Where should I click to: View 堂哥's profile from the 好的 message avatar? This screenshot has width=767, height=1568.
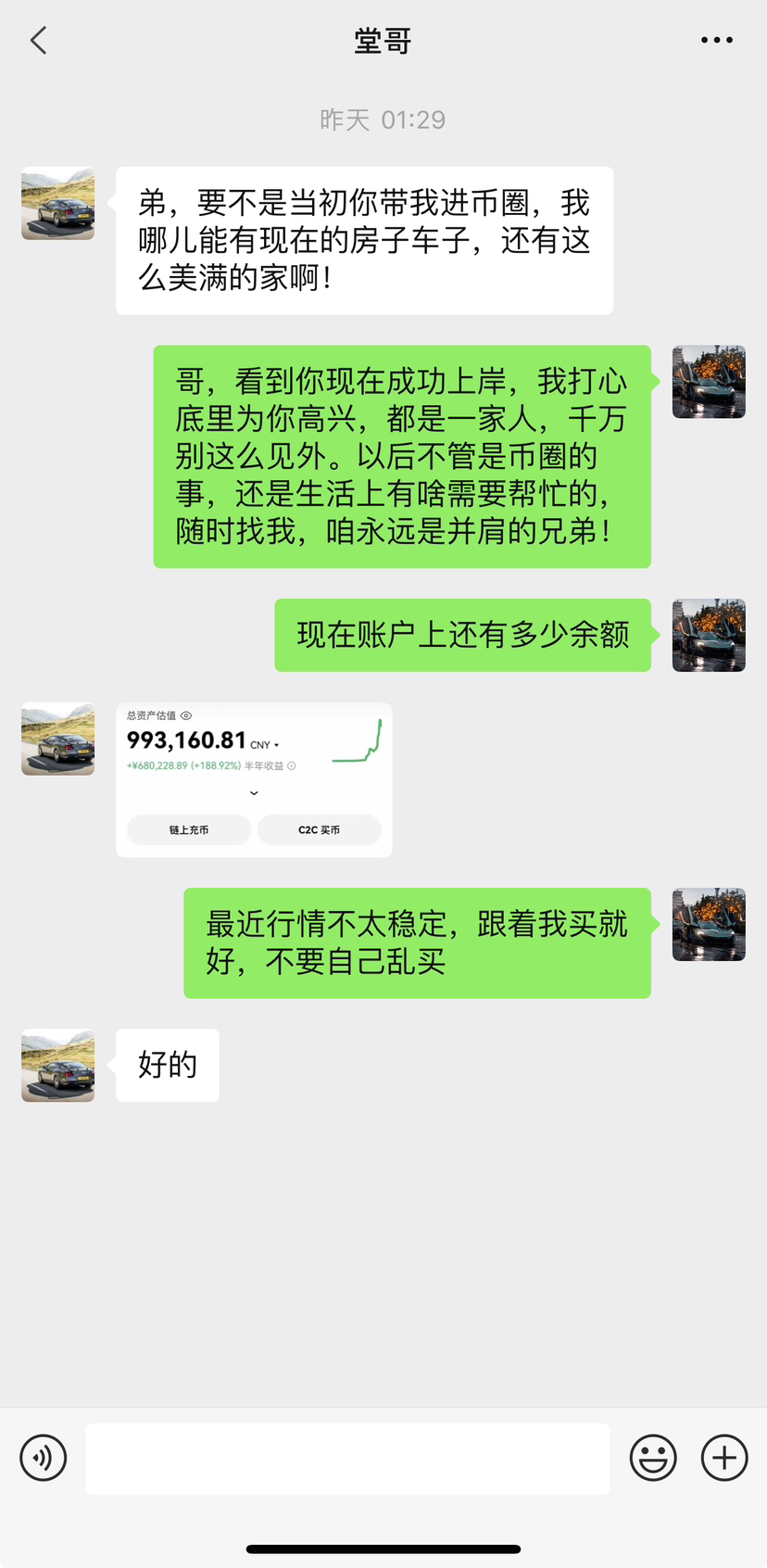58,1066
